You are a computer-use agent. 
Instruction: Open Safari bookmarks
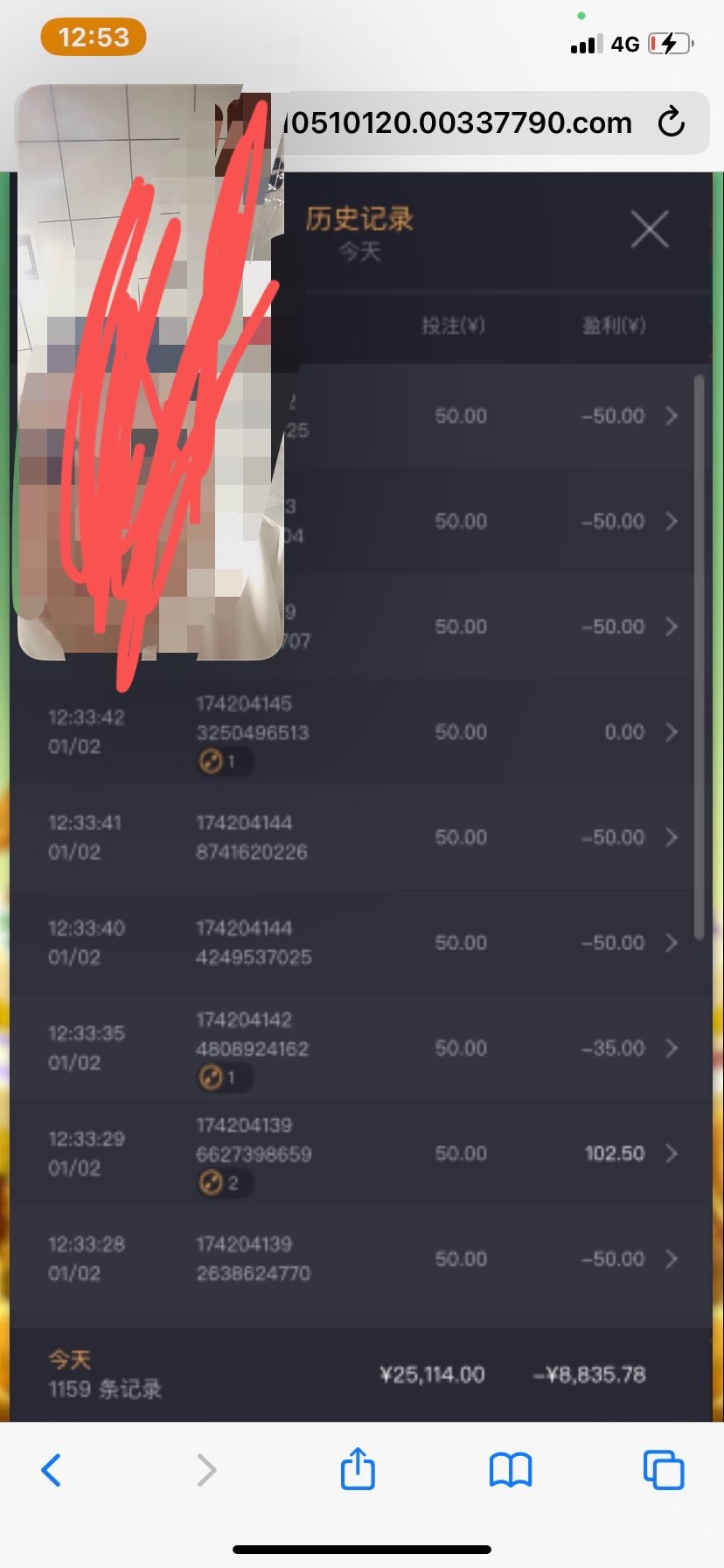pos(511,1470)
